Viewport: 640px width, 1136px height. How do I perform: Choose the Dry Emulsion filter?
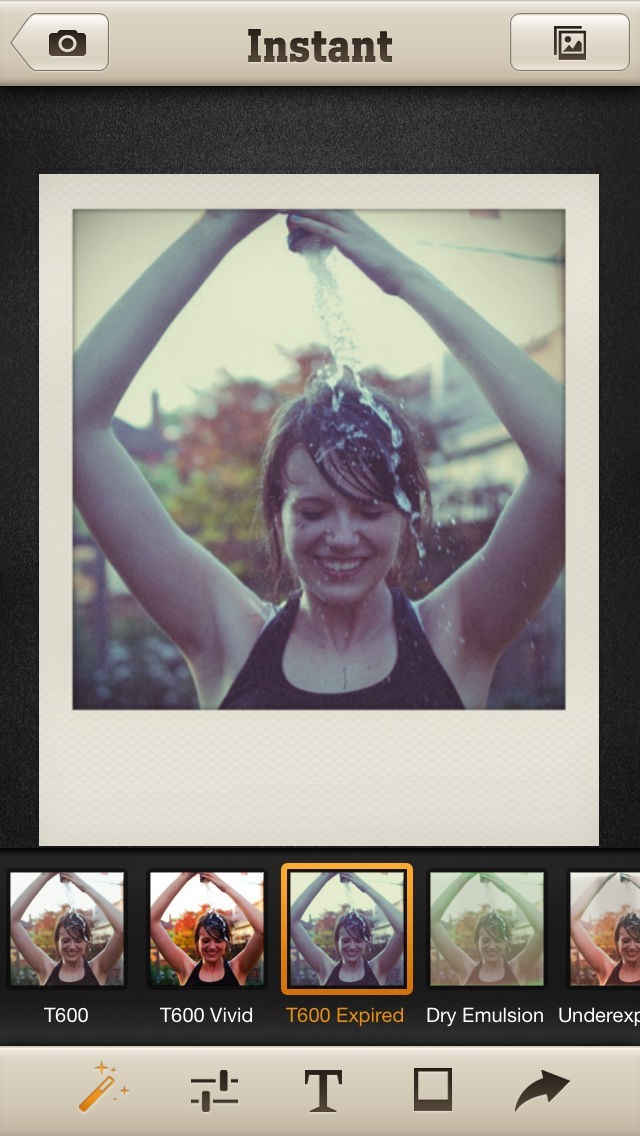tap(486, 929)
